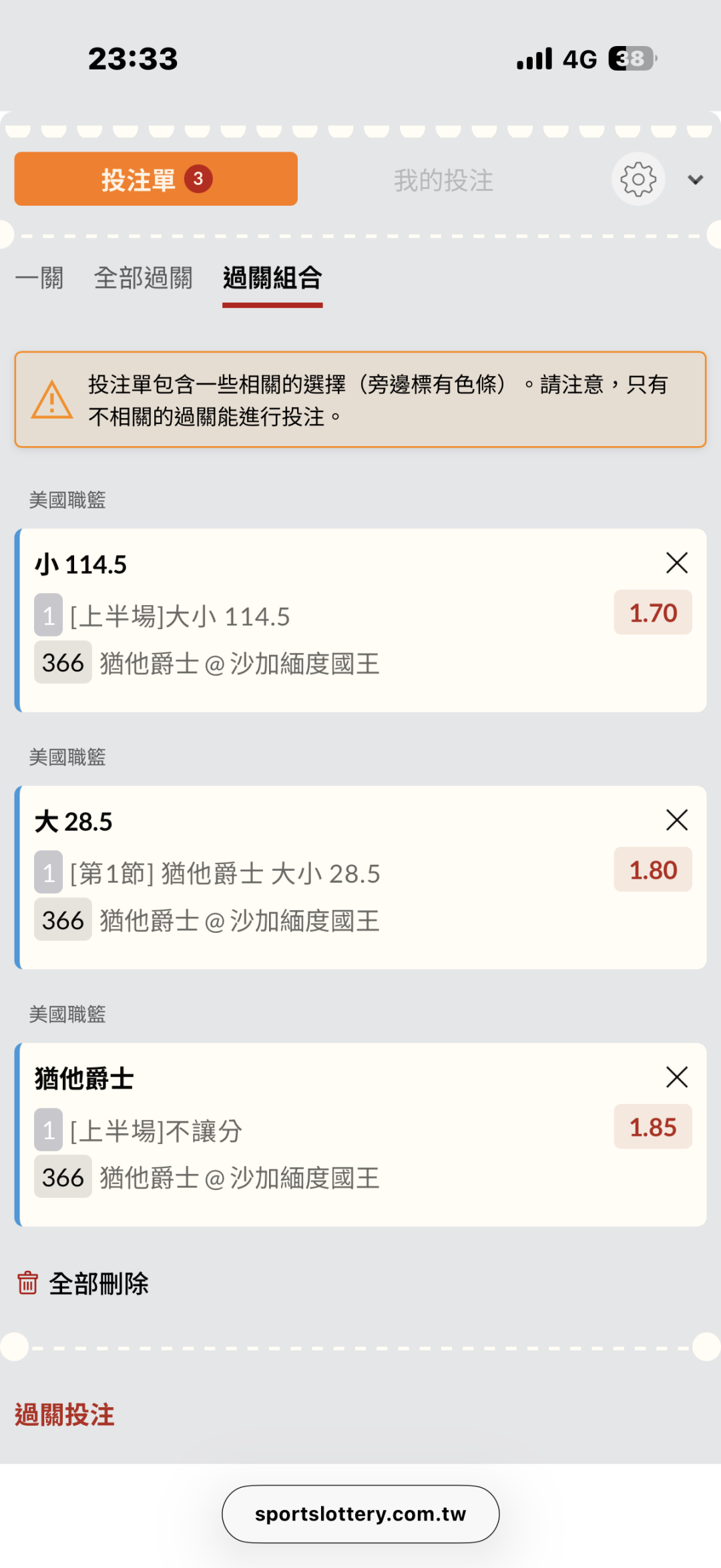The image size is (721, 1568).
Task: Remove the 猶他爵士 不讓分 selection
Action: [676, 1077]
